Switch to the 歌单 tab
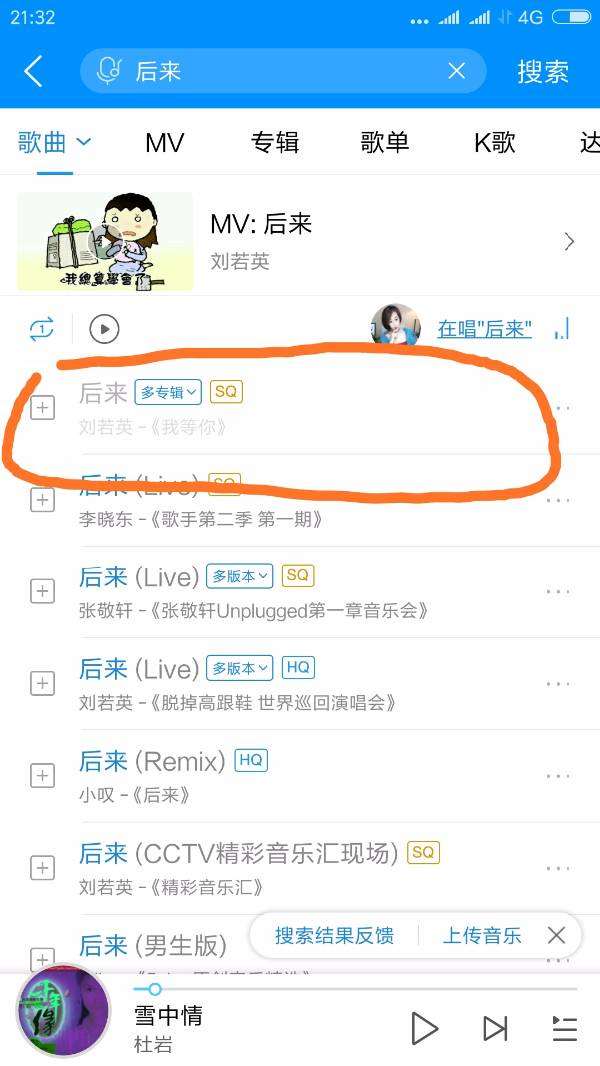The image size is (600, 1066). pyautogui.click(x=385, y=143)
